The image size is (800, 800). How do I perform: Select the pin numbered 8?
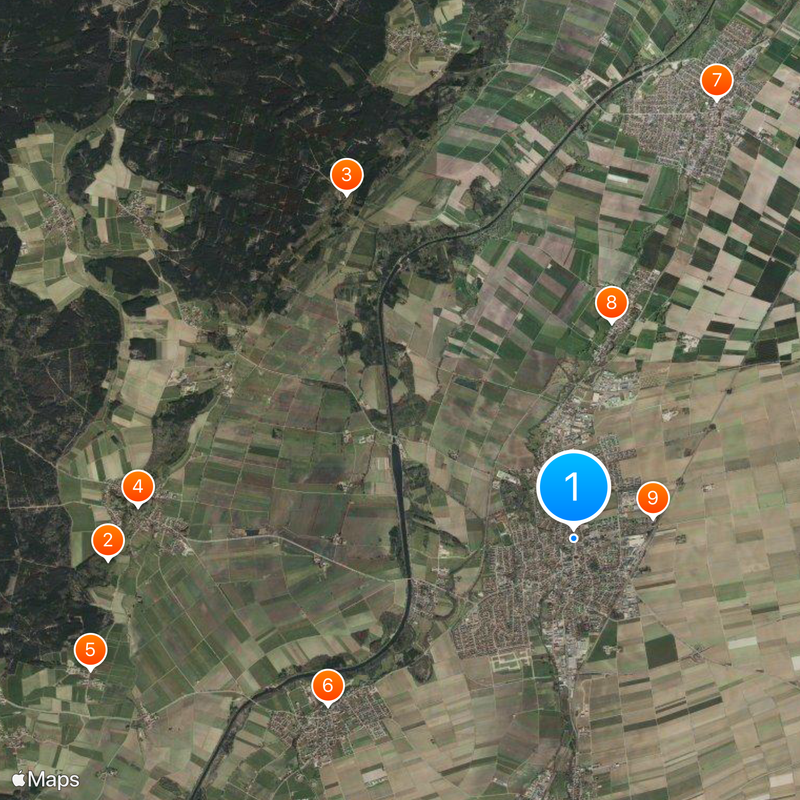(611, 301)
